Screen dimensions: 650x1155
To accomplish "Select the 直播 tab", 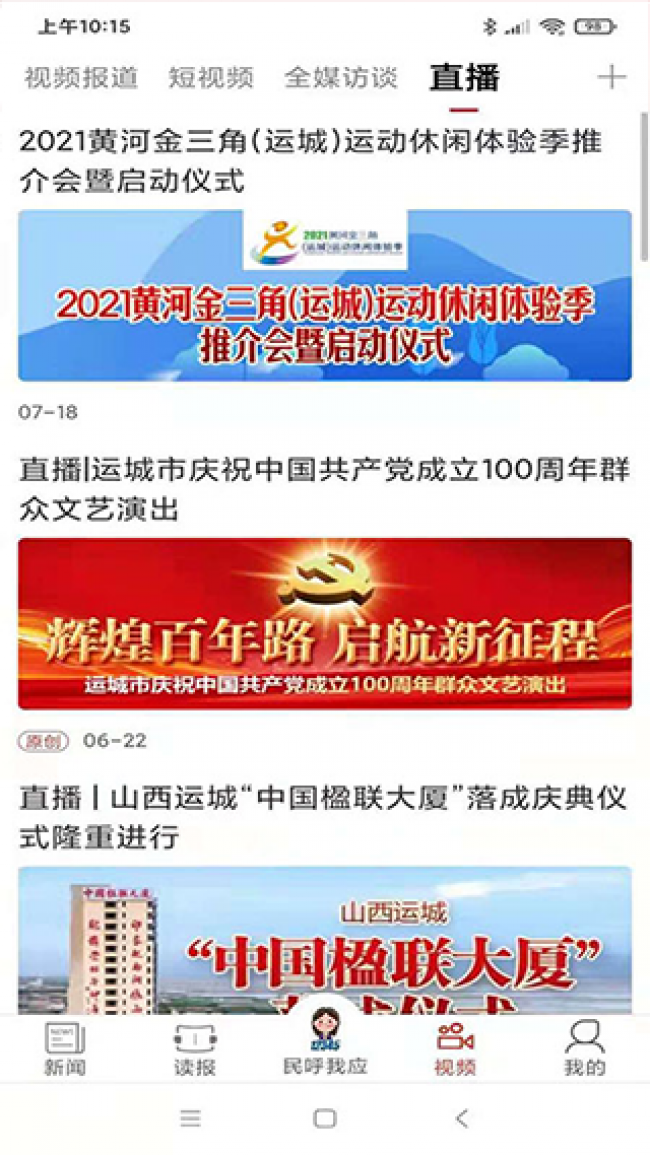I will [464, 78].
